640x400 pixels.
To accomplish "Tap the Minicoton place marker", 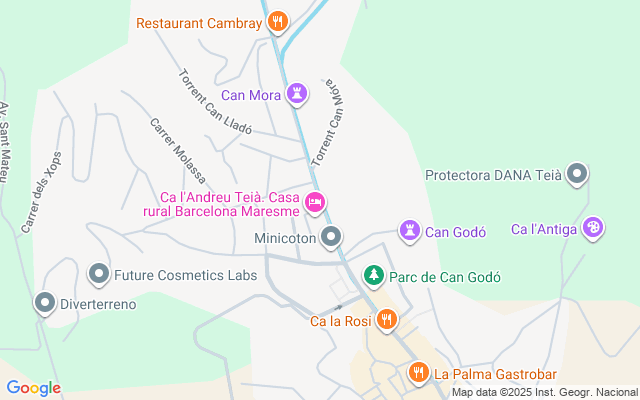I will (x=332, y=237).
